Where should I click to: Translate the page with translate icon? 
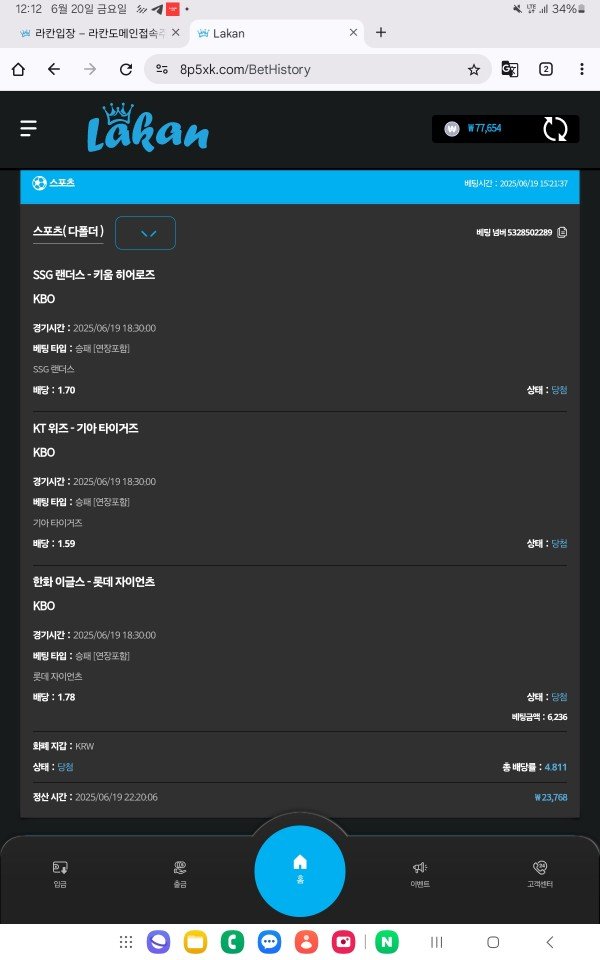[x=510, y=70]
